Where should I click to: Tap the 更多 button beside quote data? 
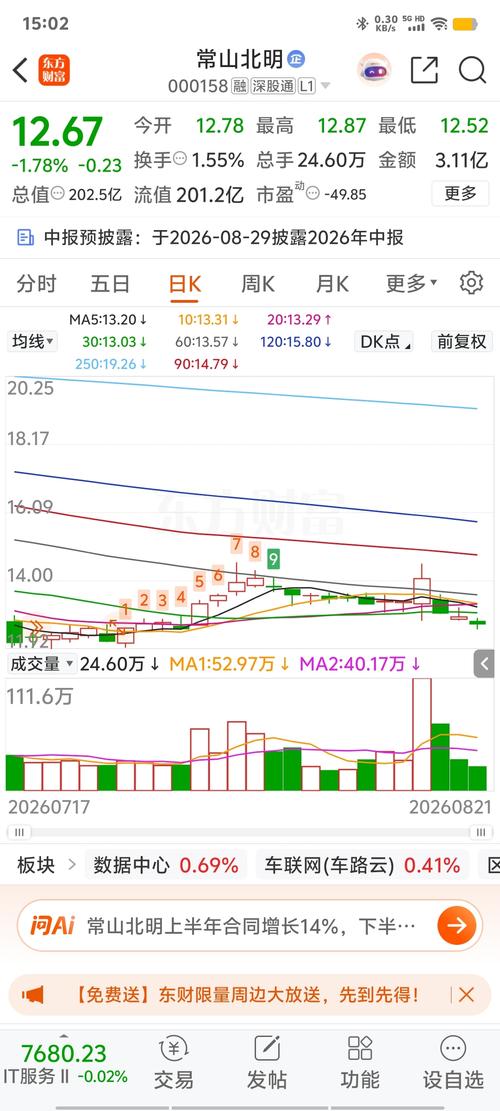coord(460,193)
